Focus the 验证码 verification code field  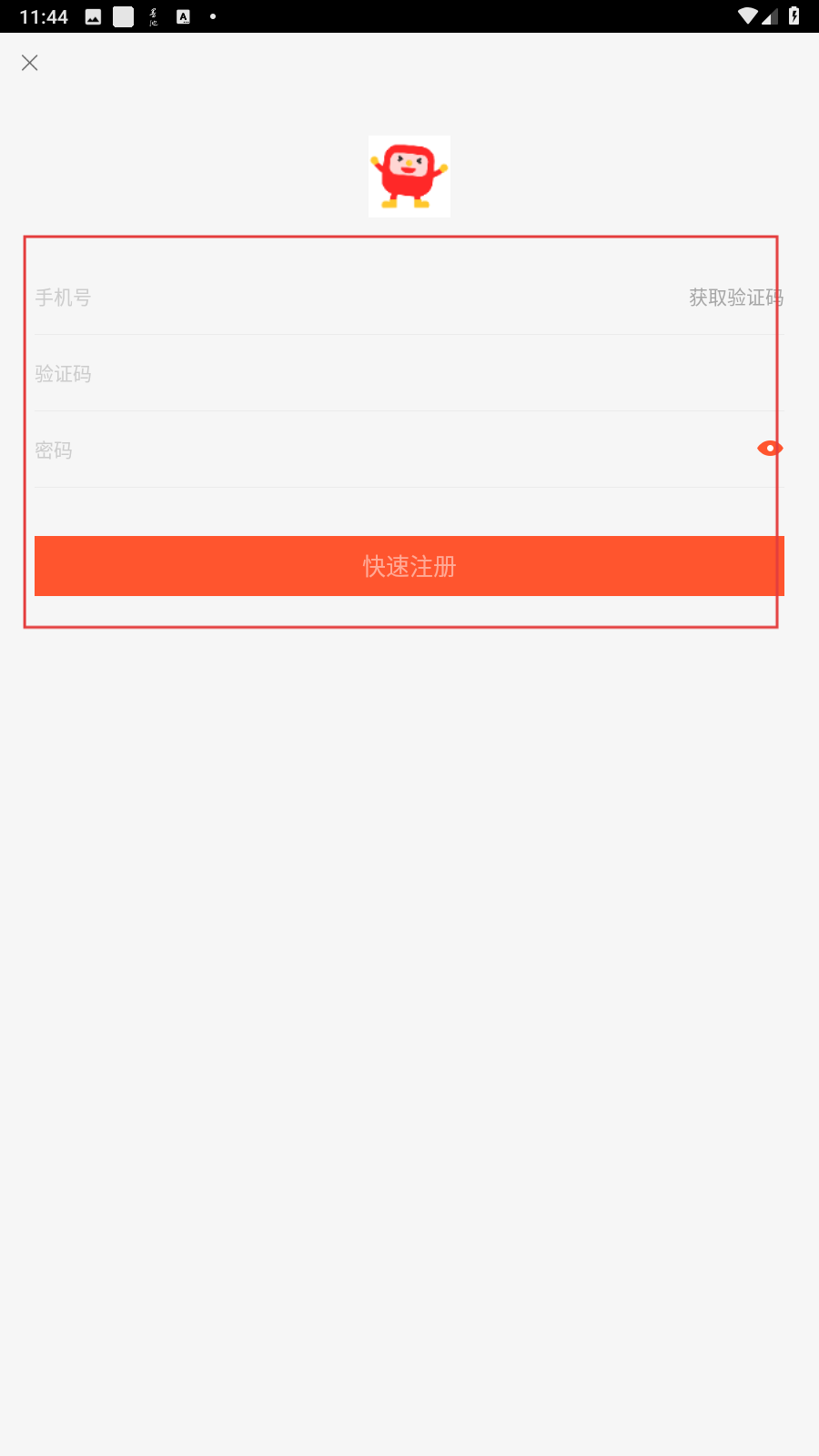click(x=409, y=374)
